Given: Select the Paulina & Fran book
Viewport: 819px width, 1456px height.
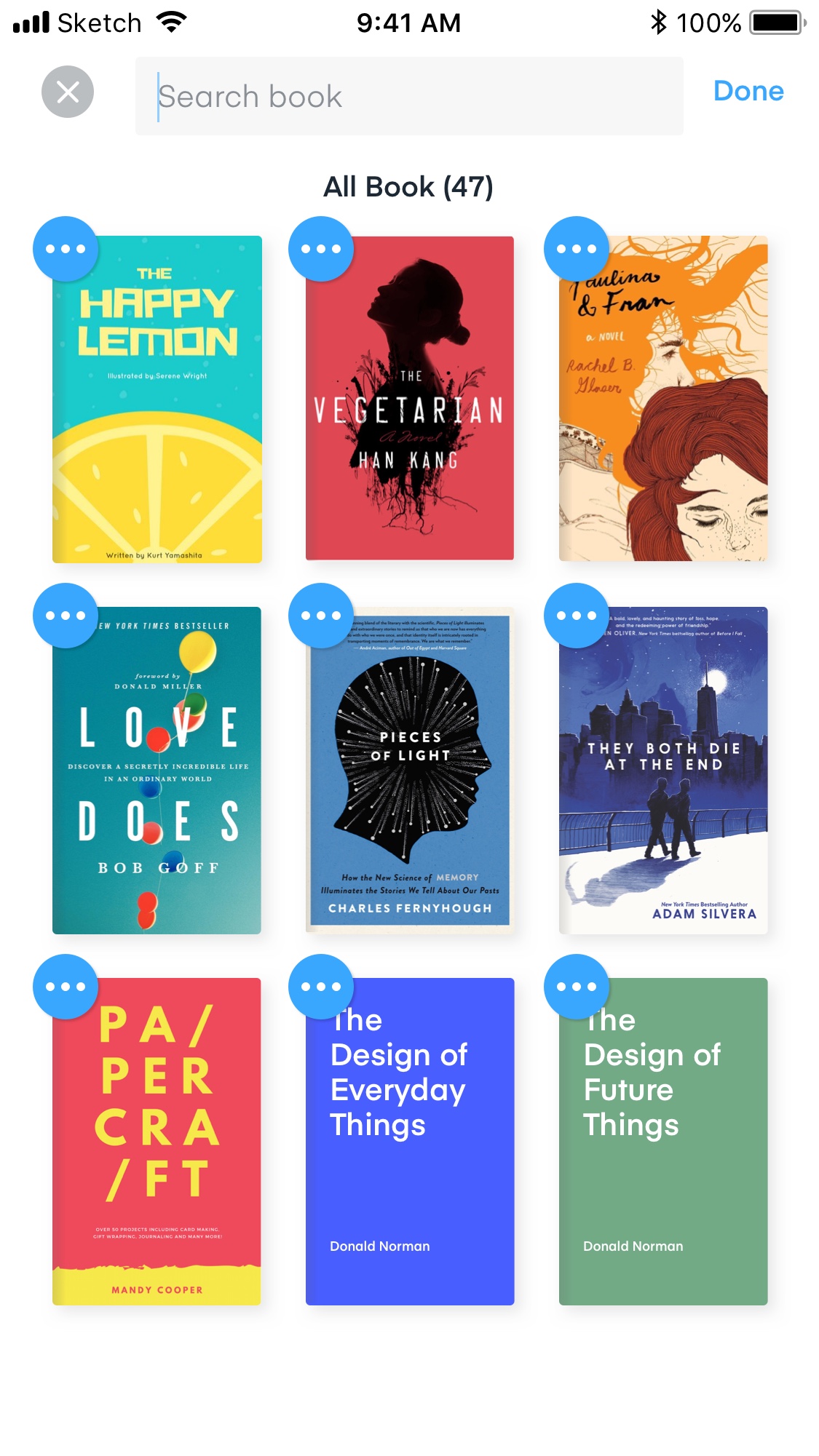Looking at the screenshot, I should (x=663, y=398).
